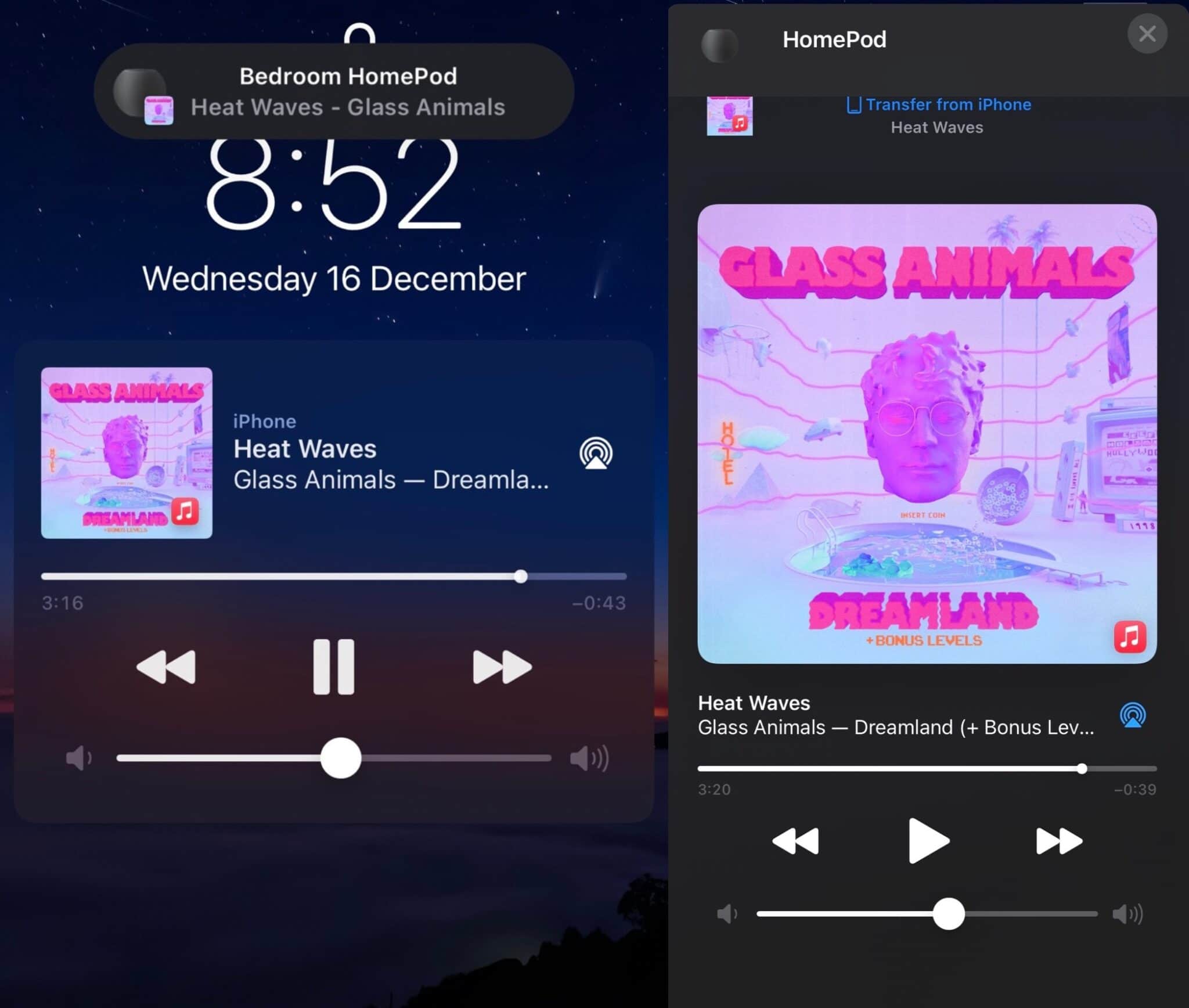Pause Heat Waves on the lock screen

333,667
